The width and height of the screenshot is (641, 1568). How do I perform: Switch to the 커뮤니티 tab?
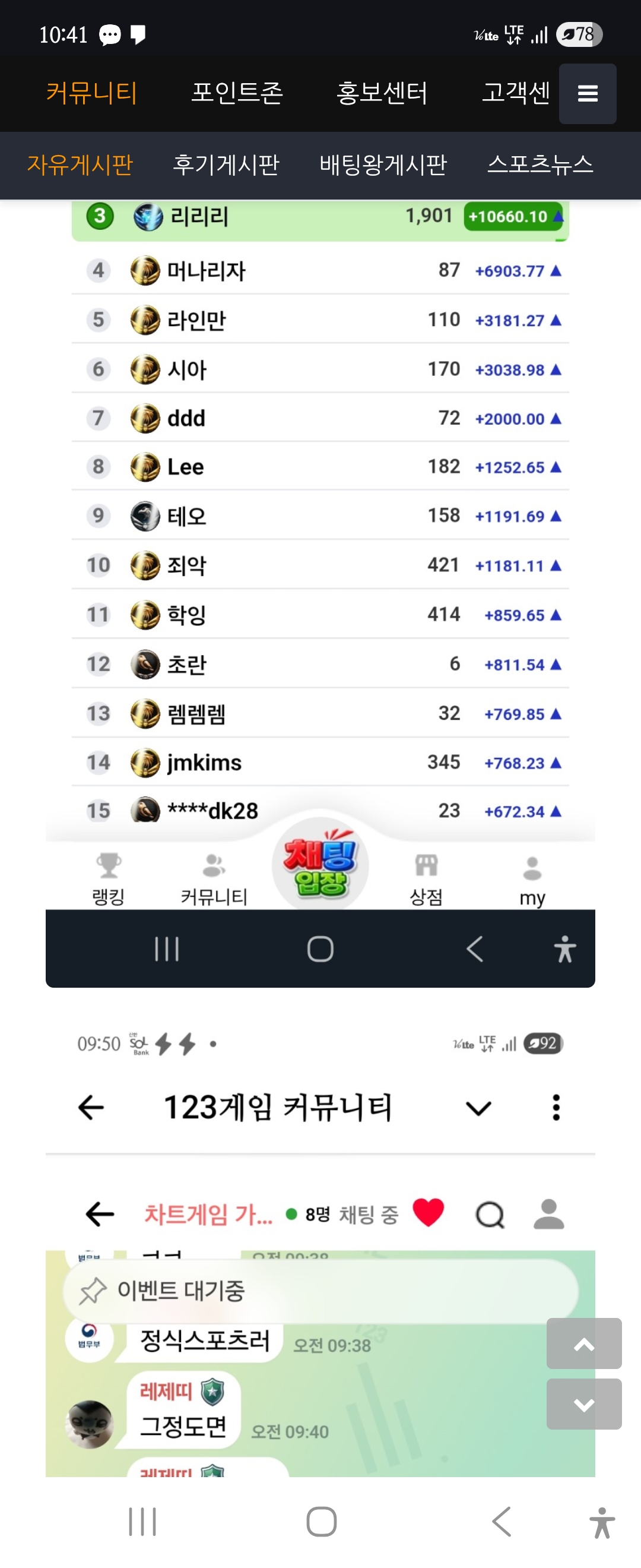(x=92, y=93)
